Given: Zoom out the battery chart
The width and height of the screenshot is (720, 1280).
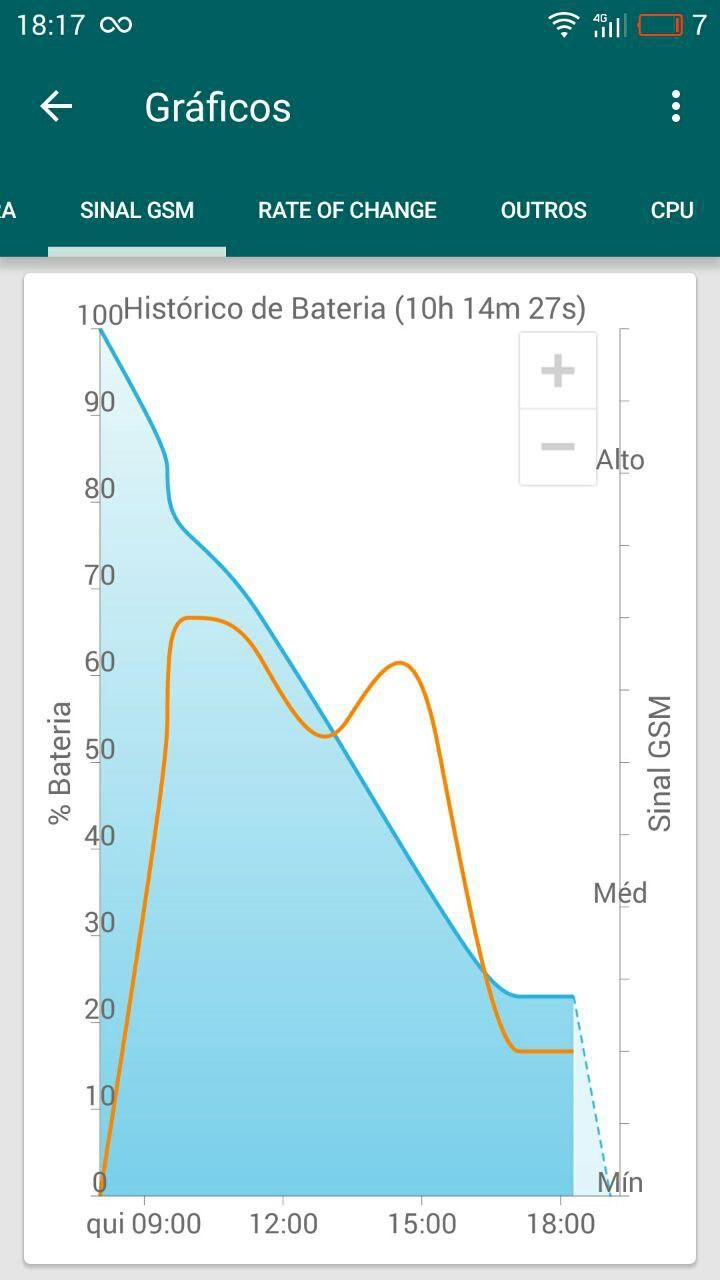Looking at the screenshot, I should coord(557,446).
